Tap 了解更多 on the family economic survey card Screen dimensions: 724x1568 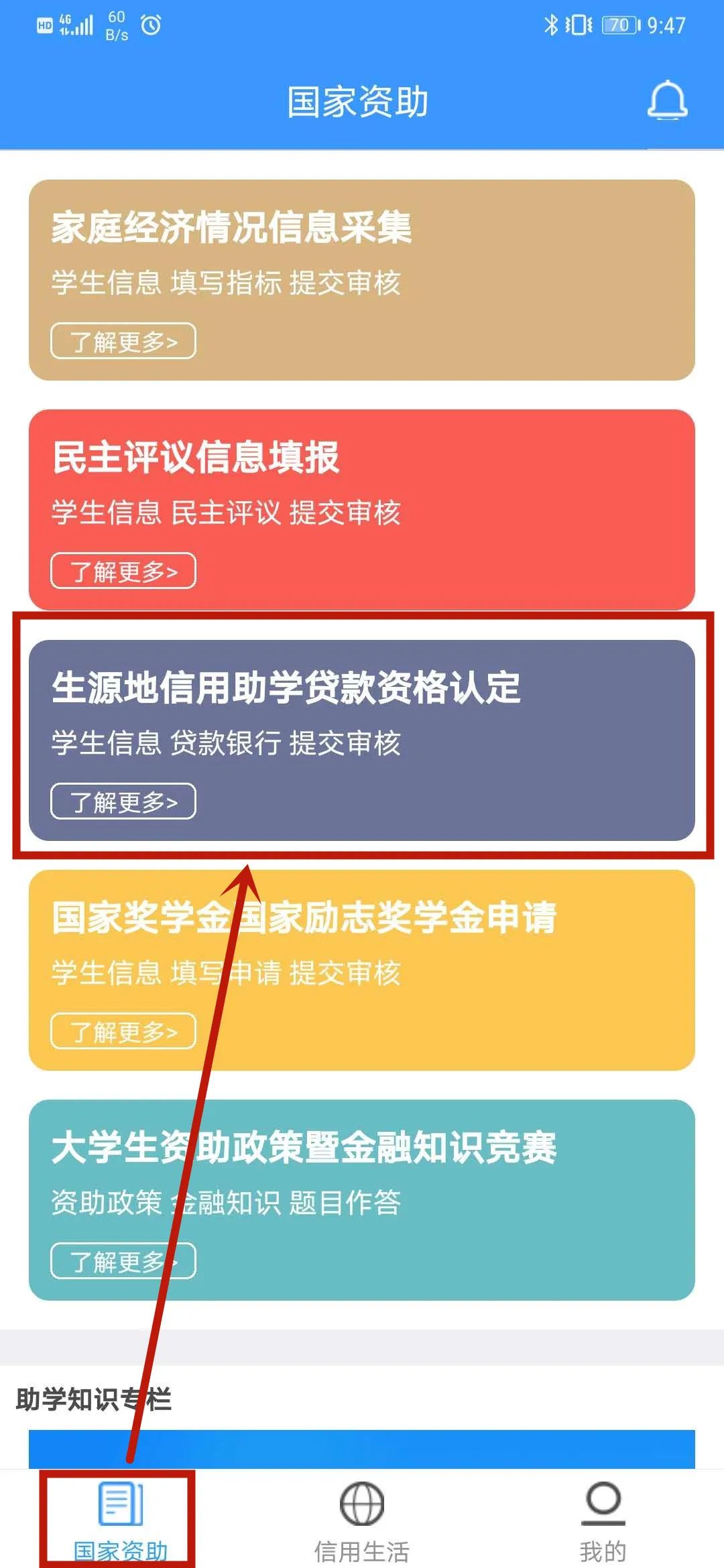pyautogui.click(x=123, y=342)
